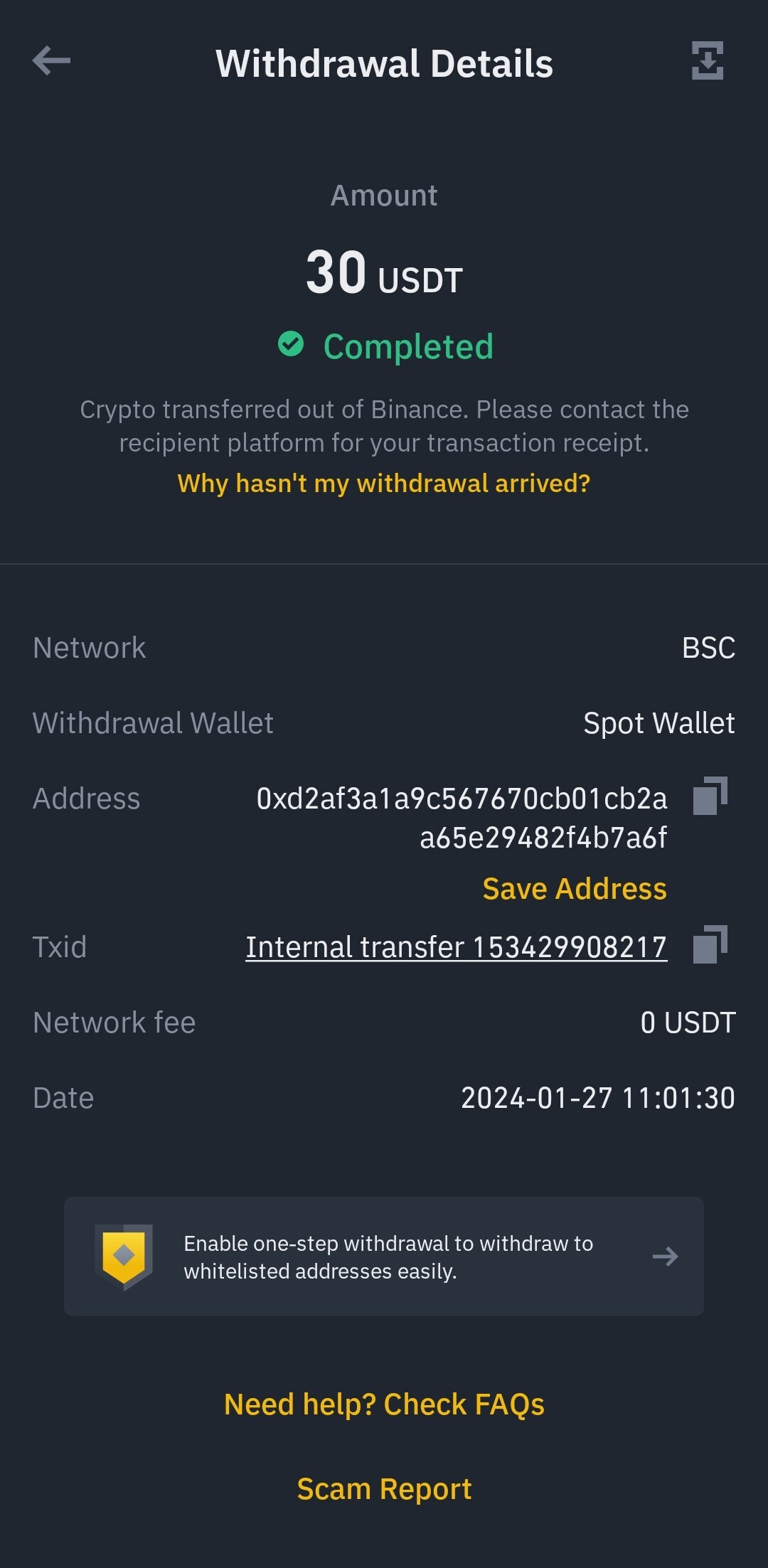Open the one-step withdrawal banner
This screenshot has height=1568, width=768.
[x=384, y=1257]
